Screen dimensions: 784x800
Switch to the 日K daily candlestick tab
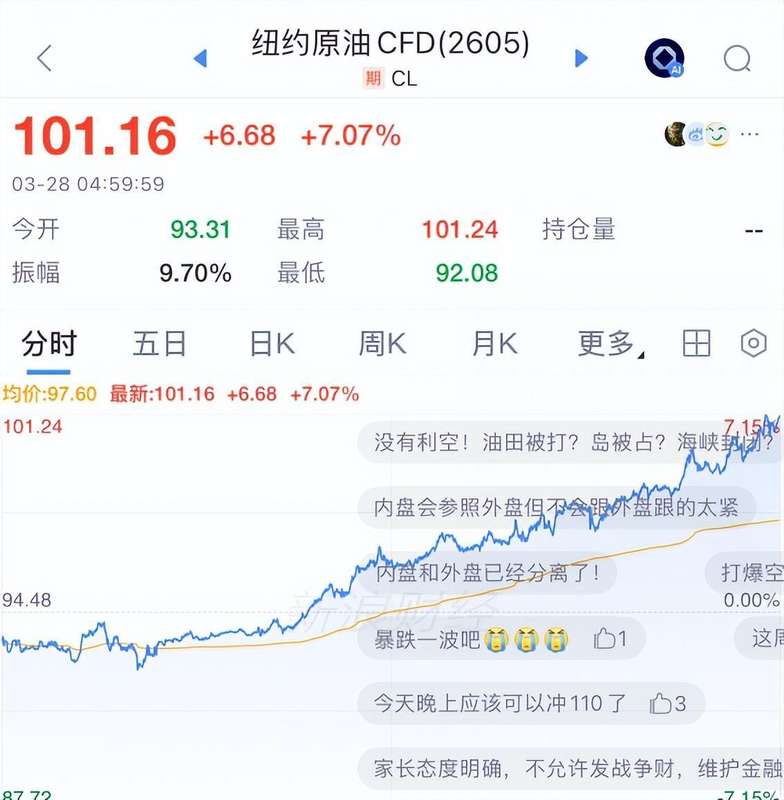[x=272, y=343]
